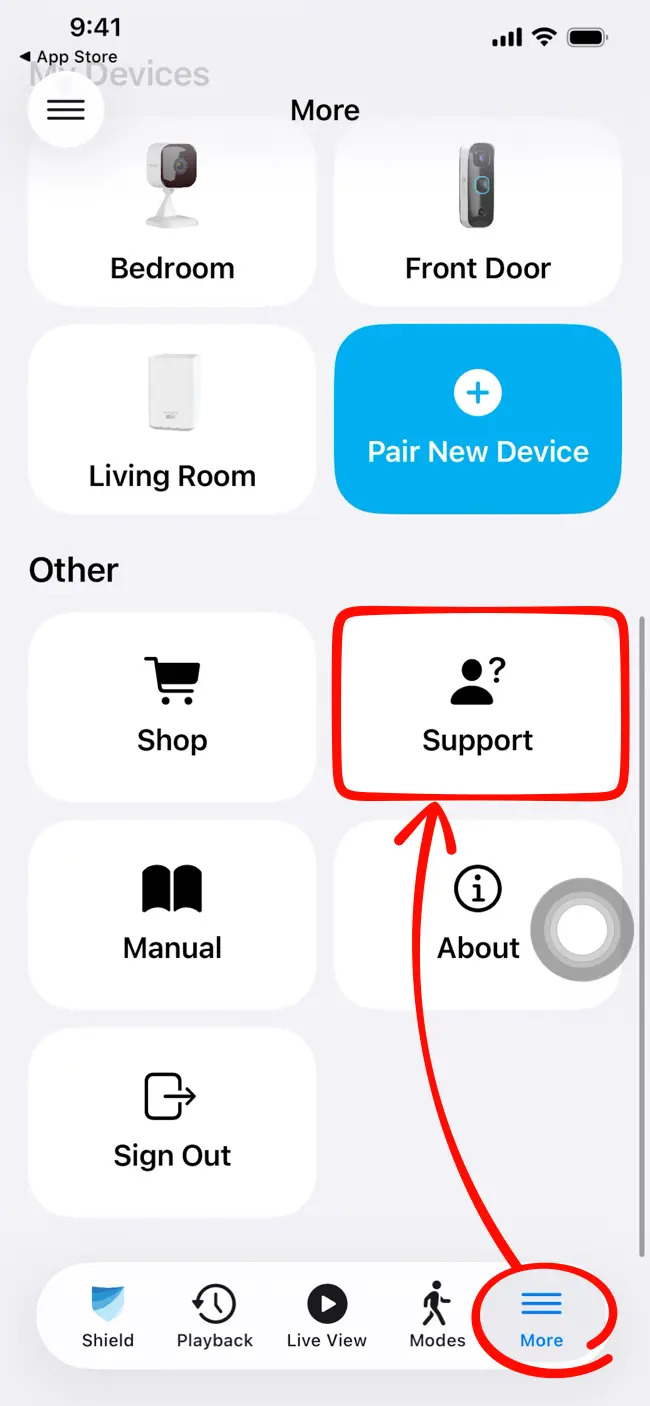Viewport: 650px width, 1406px height.
Task: Select the More tab
Action: (542, 1317)
